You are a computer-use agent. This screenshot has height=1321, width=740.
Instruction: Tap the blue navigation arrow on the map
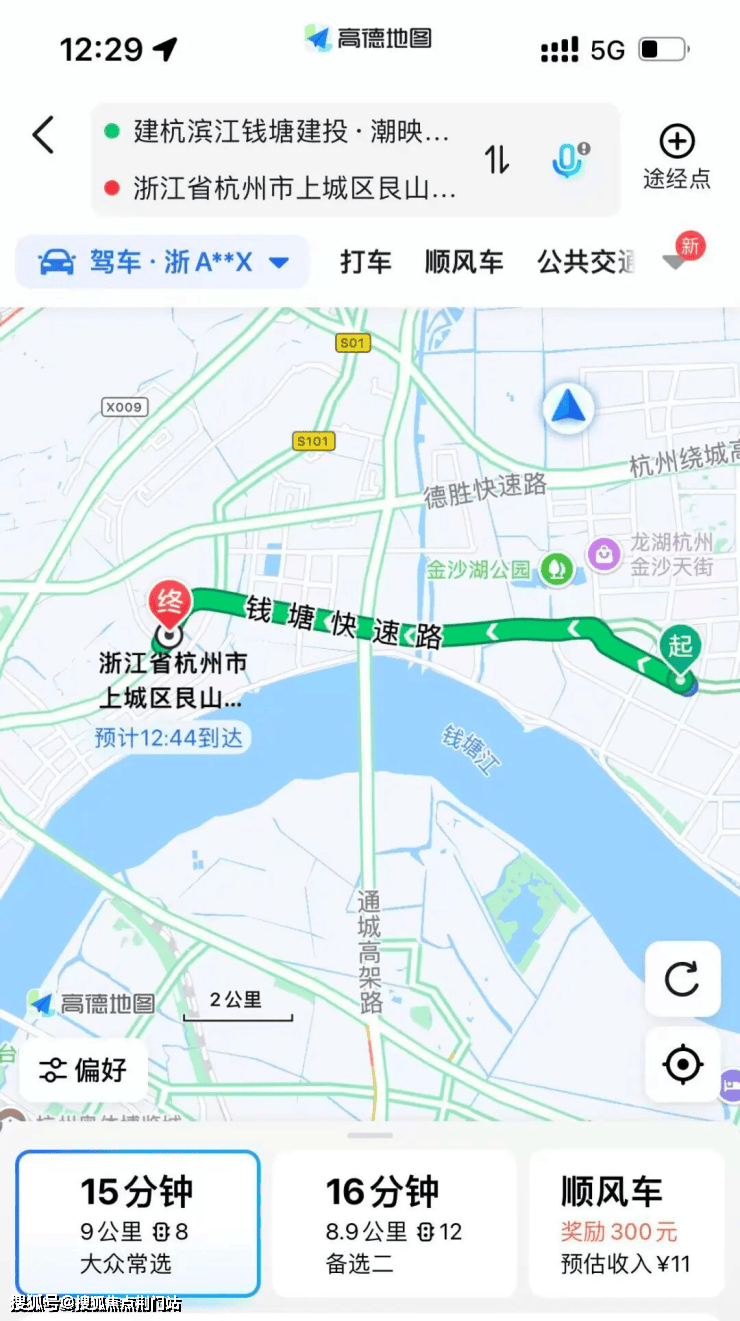(568, 408)
